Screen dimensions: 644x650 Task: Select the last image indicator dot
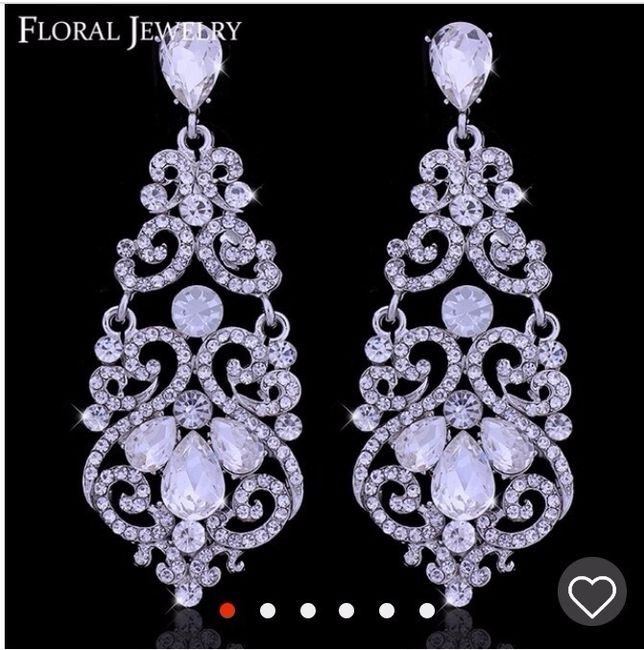pyautogui.click(x=427, y=609)
